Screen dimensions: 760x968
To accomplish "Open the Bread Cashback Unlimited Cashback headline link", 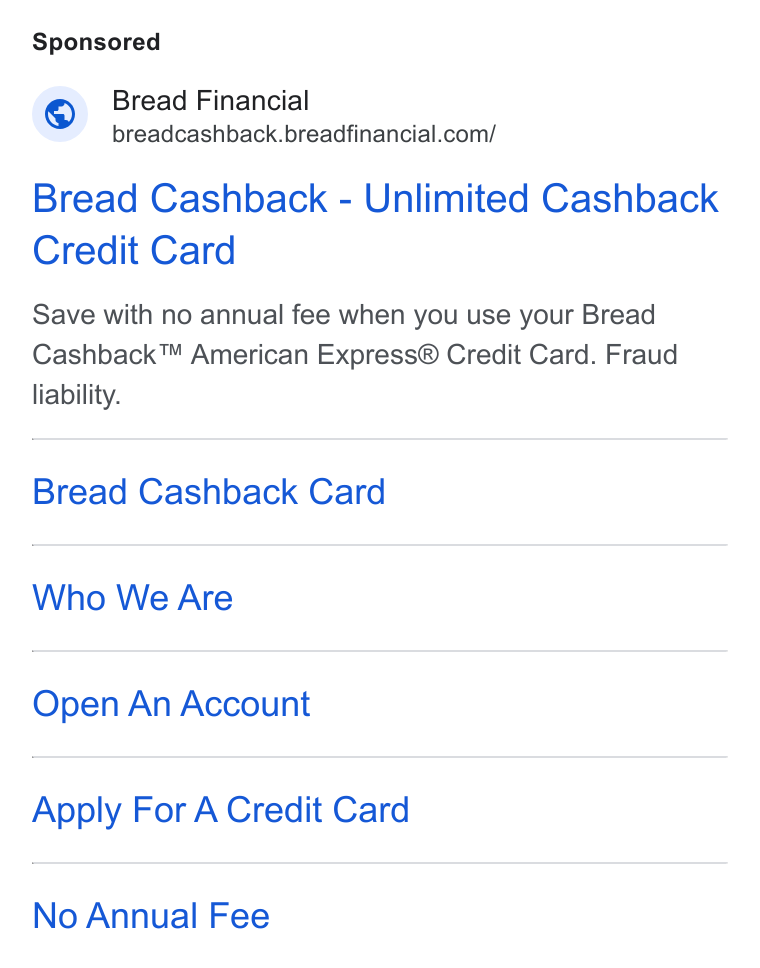I will pos(375,224).
